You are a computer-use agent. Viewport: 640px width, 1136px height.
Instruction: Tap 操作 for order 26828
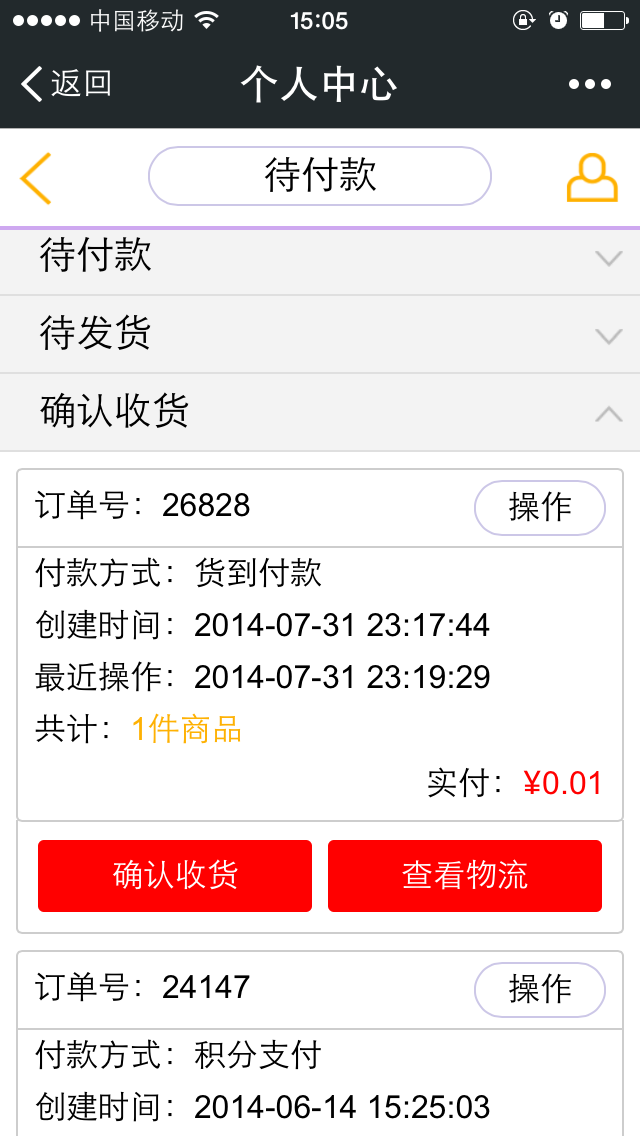pos(539,507)
